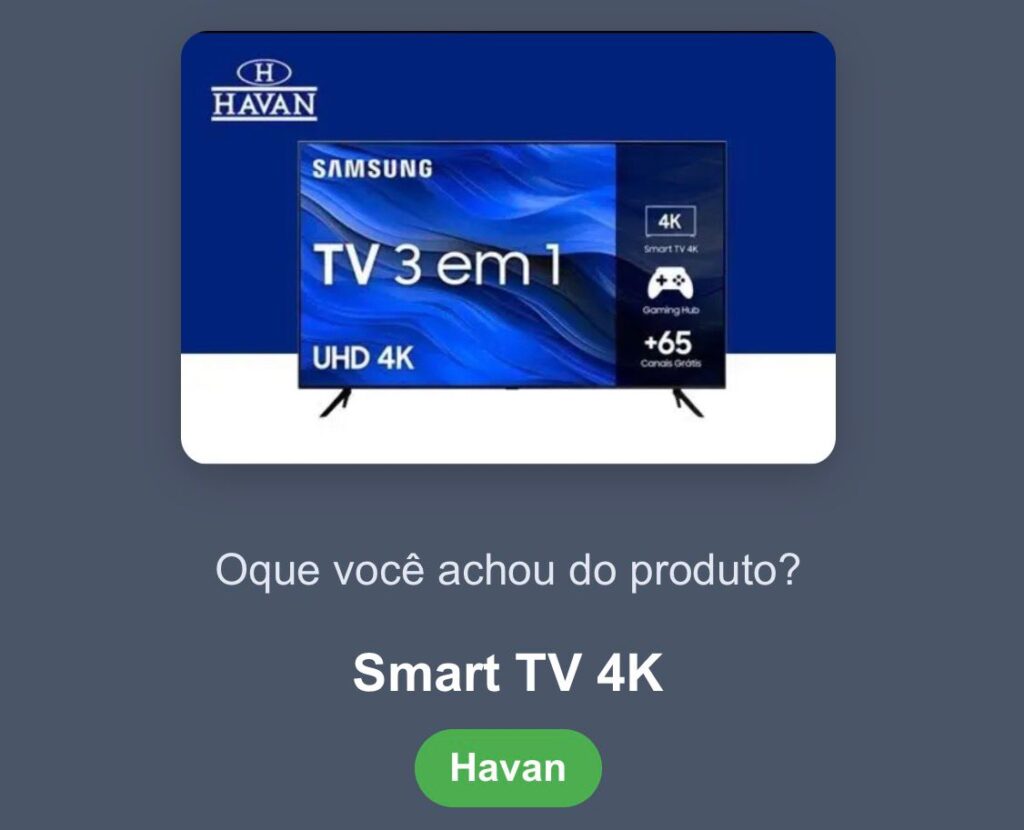Open the Samsung Smart TV product image
The width and height of the screenshot is (1024, 830).
(x=508, y=248)
